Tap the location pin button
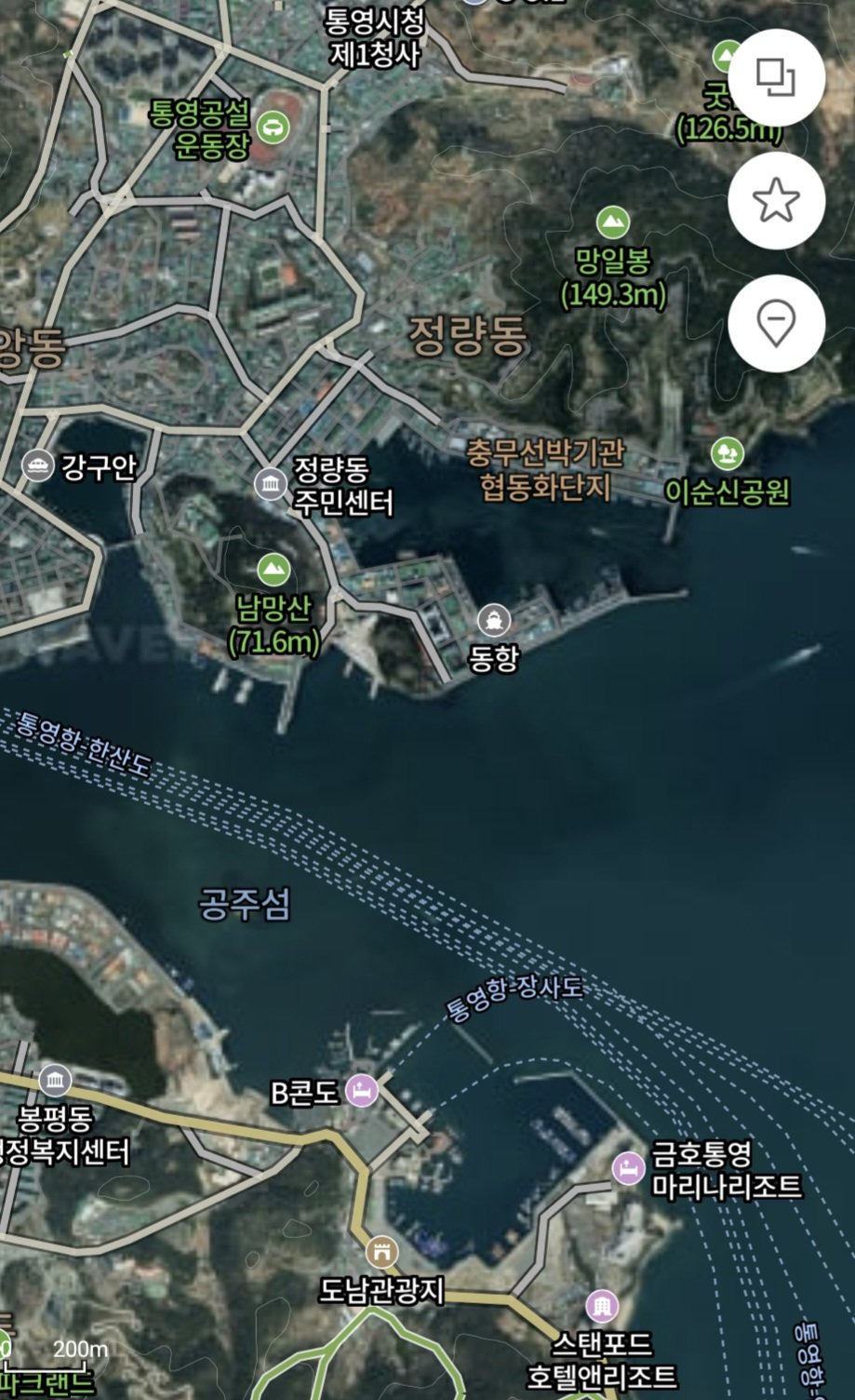The height and width of the screenshot is (1400, 855). (776, 323)
